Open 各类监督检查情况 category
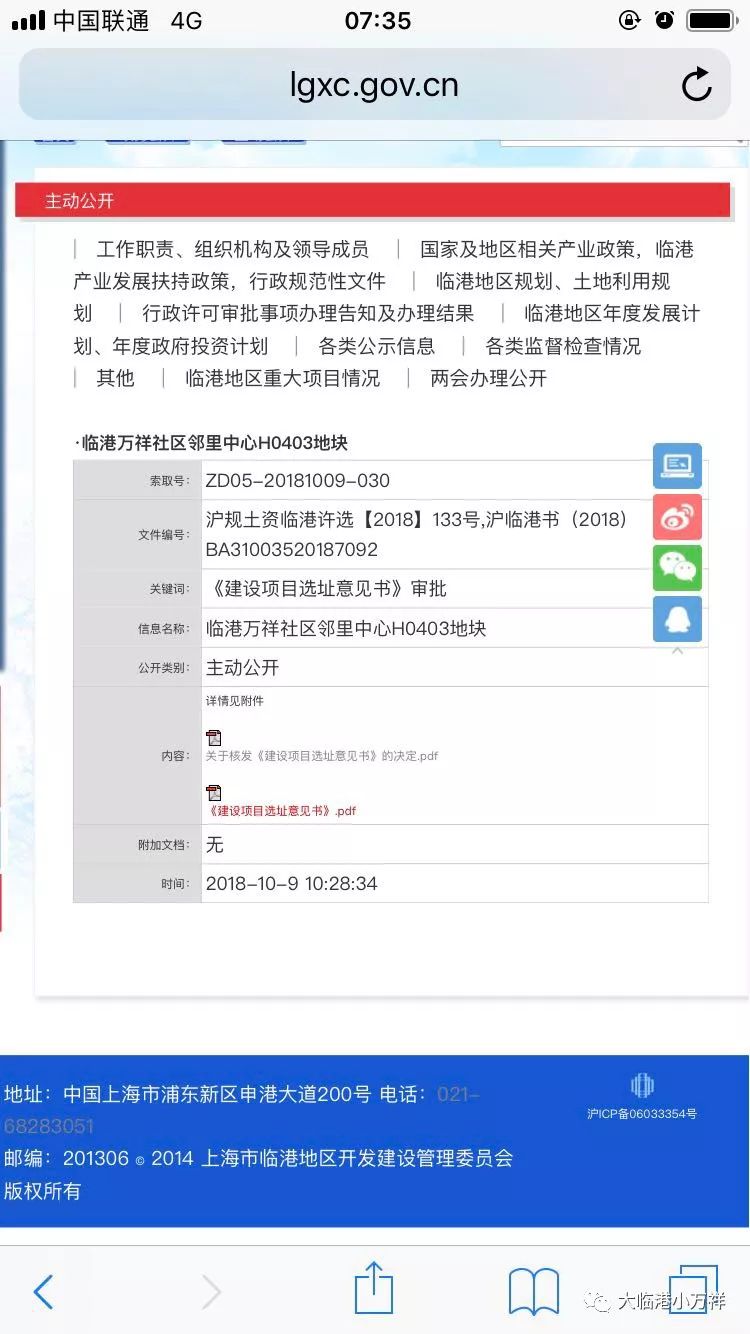 (x=563, y=346)
